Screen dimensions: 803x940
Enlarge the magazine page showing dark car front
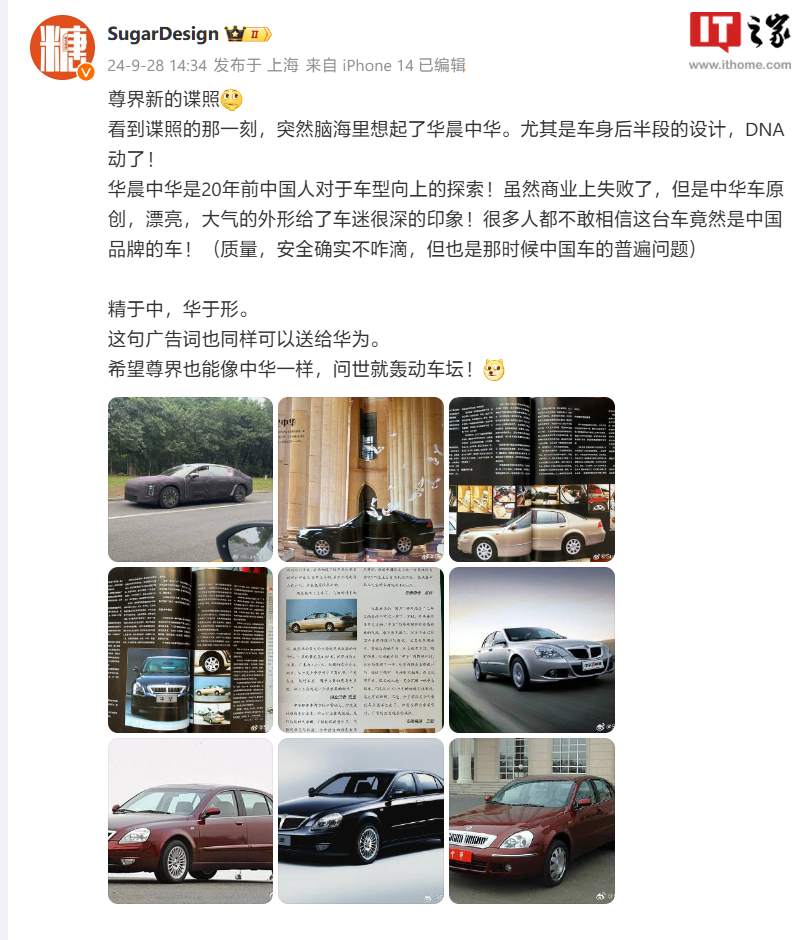[x=190, y=650]
